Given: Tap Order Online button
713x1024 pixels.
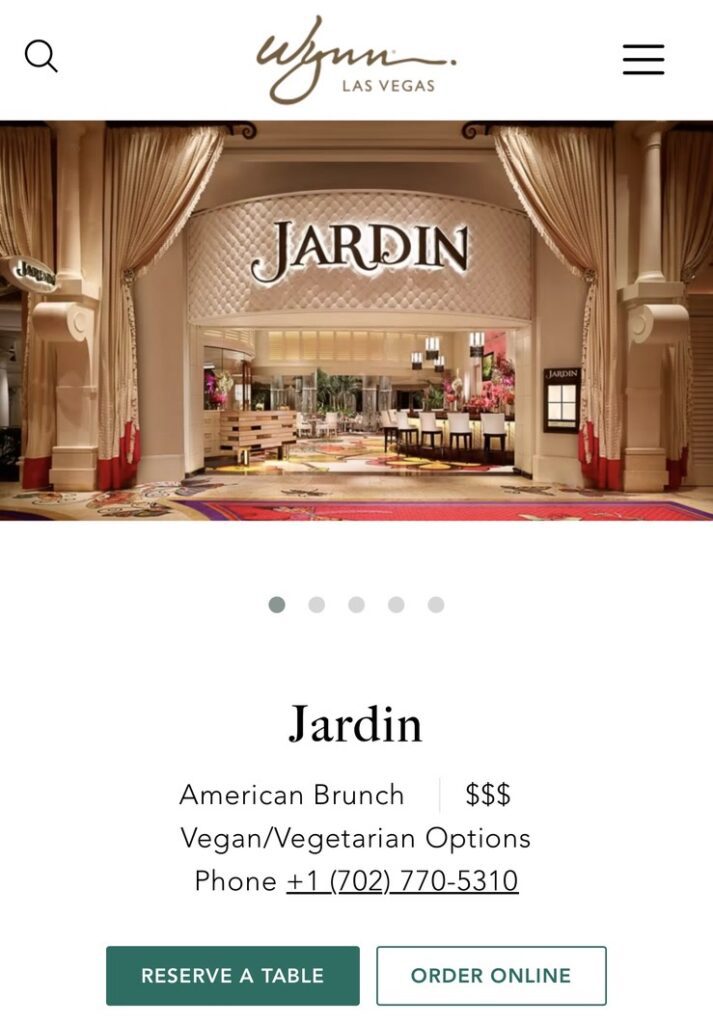Looking at the screenshot, I should point(491,975).
